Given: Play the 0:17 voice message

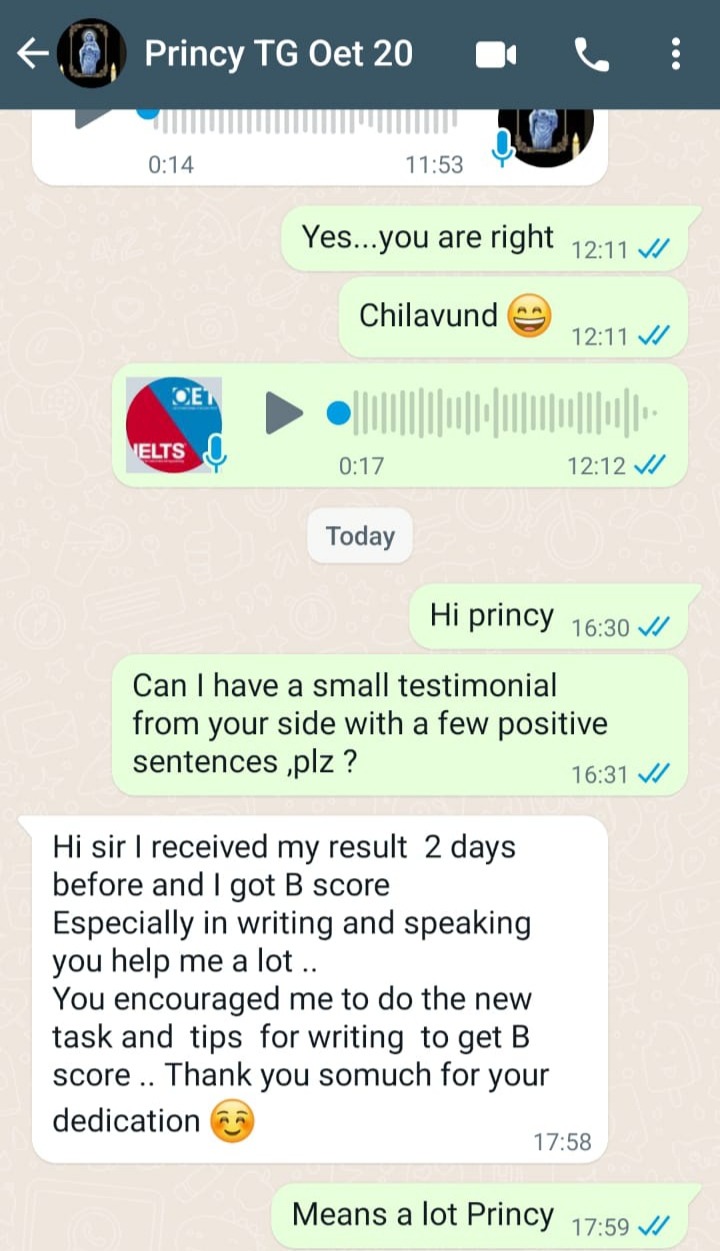Looking at the screenshot, I should pyautogui.click(x=283, y=413).
